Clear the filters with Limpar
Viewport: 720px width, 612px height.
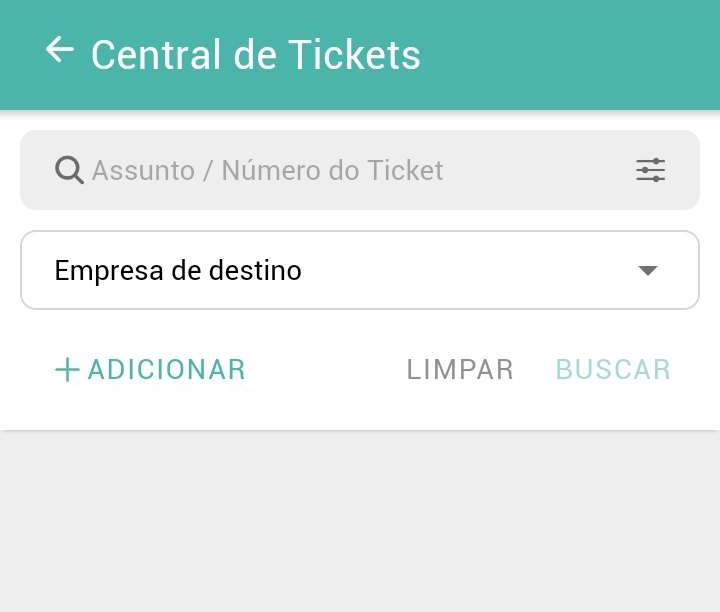[460, 370]
